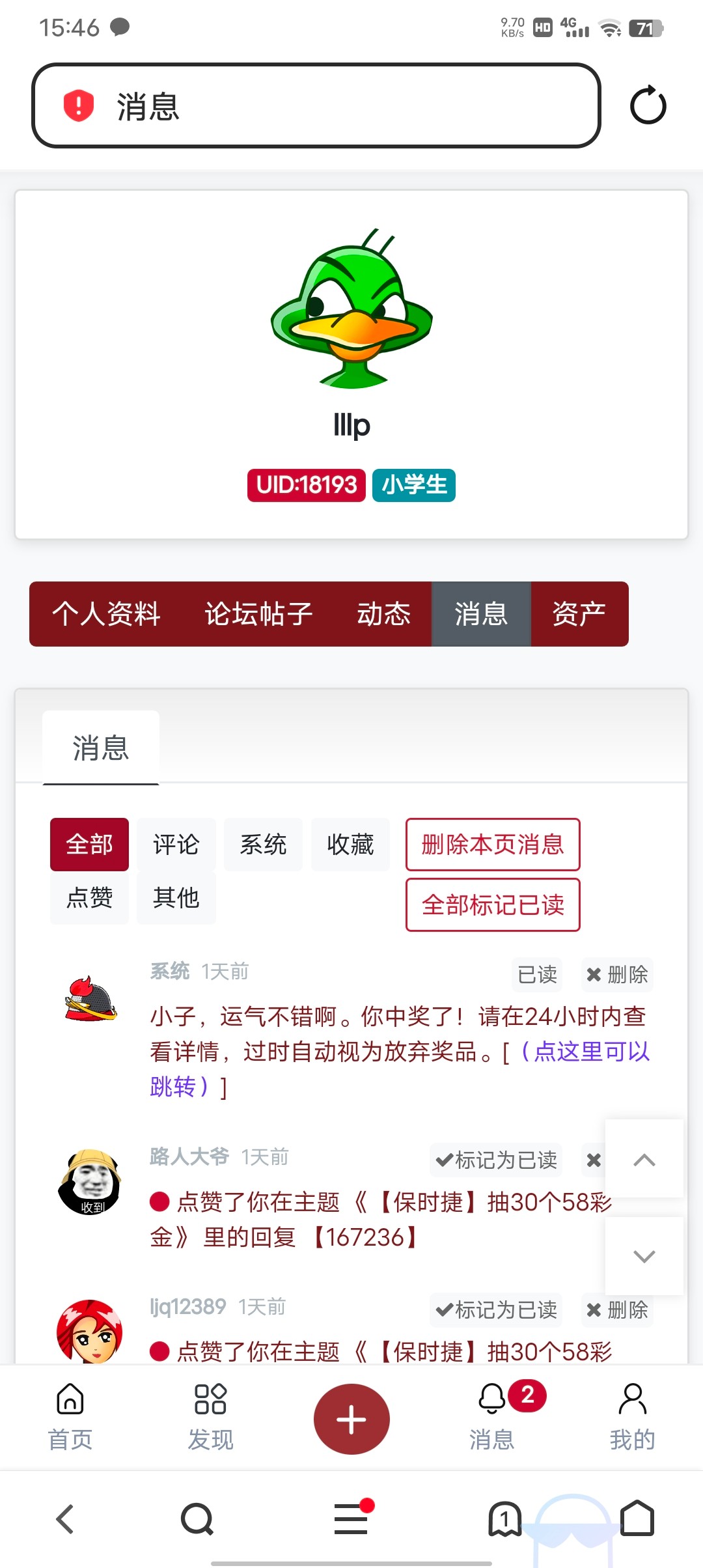
Task: Mark everything read via 全部标记已读
Action: [x=493, y=904]
